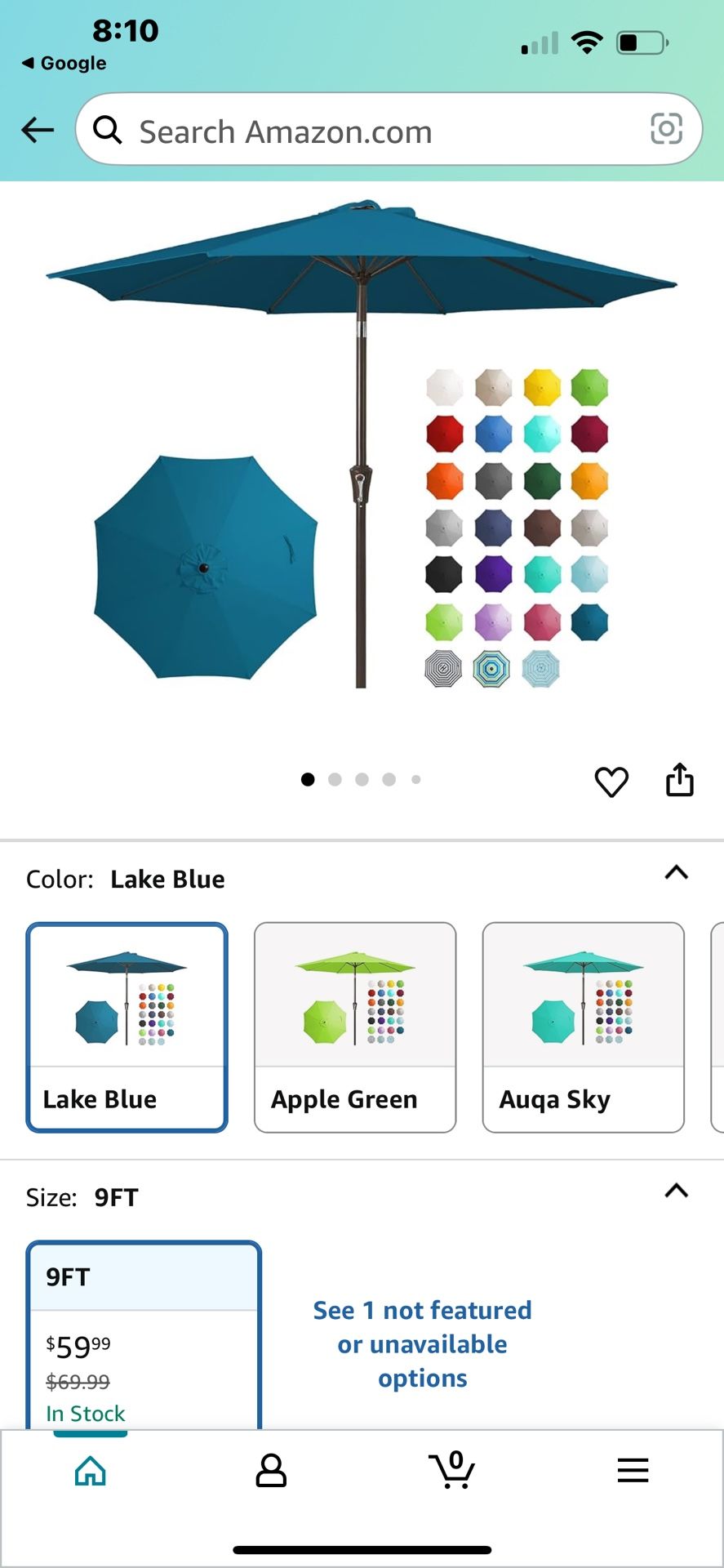Open camera lens search

(x=666, y=129)
